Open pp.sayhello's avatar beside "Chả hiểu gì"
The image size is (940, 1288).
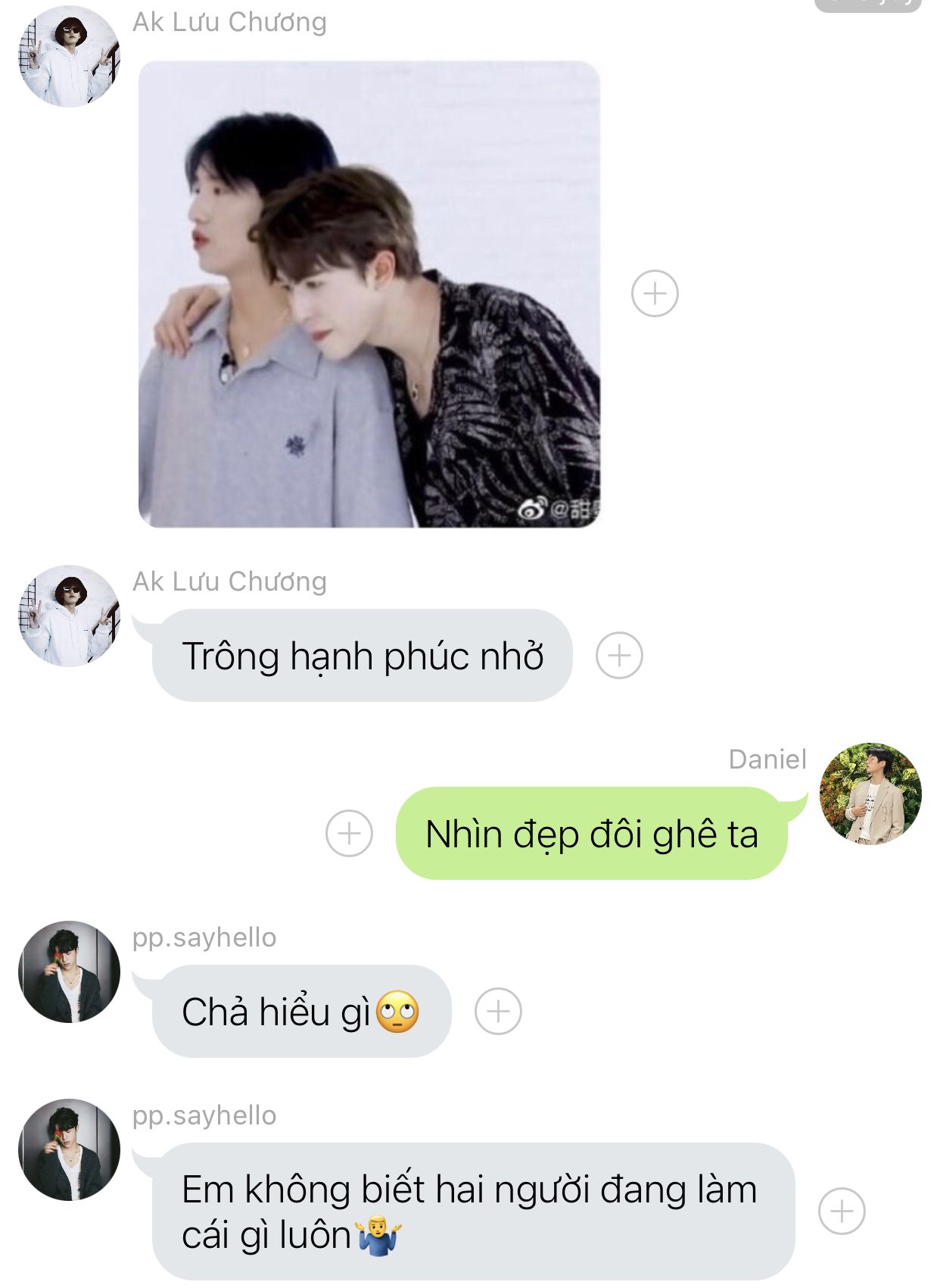[x=70, y=971]
